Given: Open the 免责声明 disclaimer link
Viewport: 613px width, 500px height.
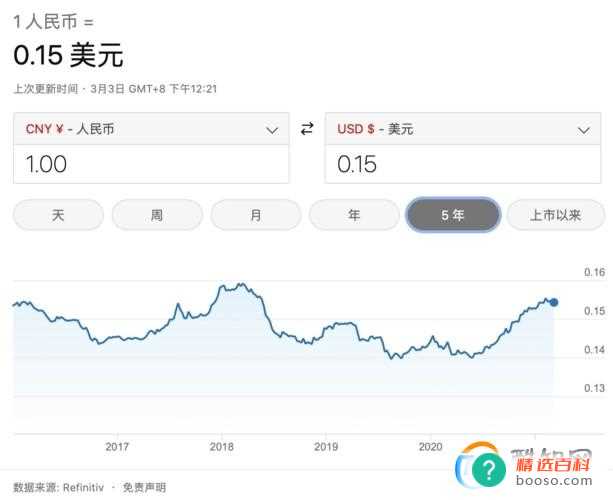Looking at the screenshot, I should point(145,488).
